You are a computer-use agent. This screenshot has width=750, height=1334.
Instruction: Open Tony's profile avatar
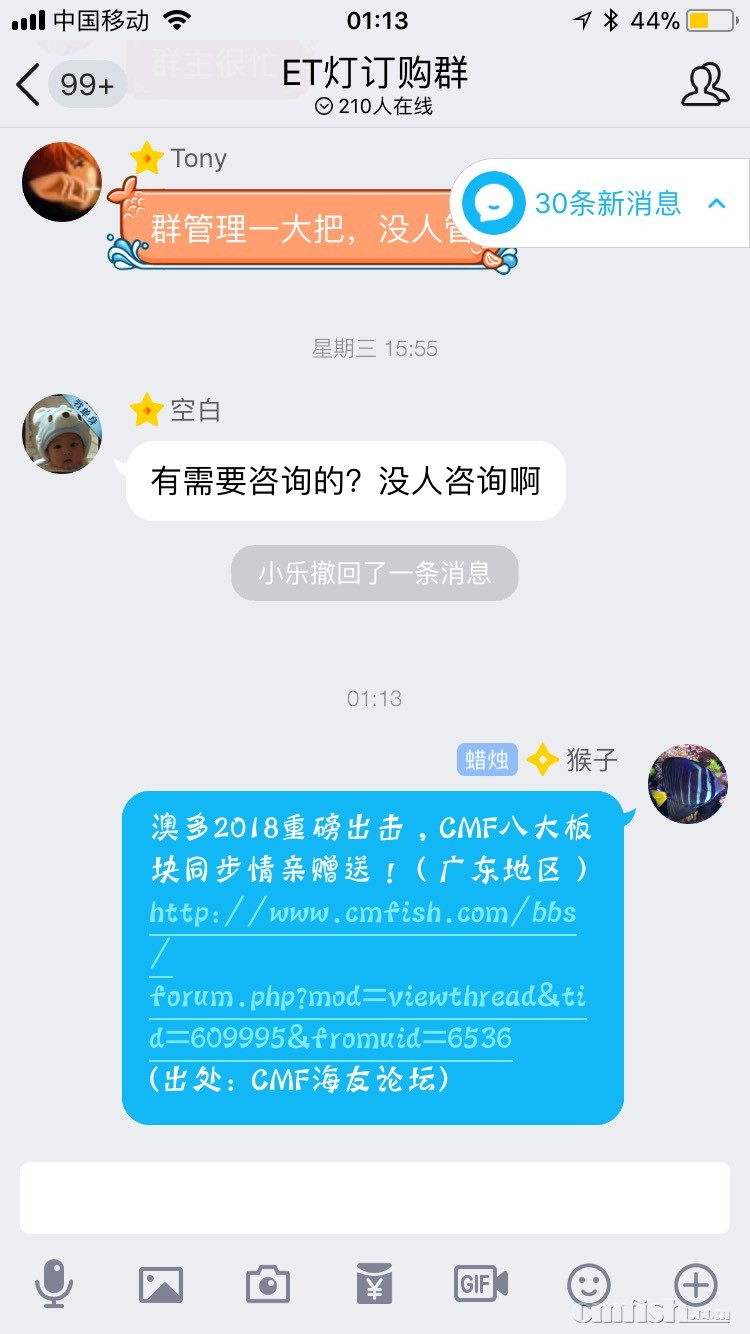tap(62, 182)
